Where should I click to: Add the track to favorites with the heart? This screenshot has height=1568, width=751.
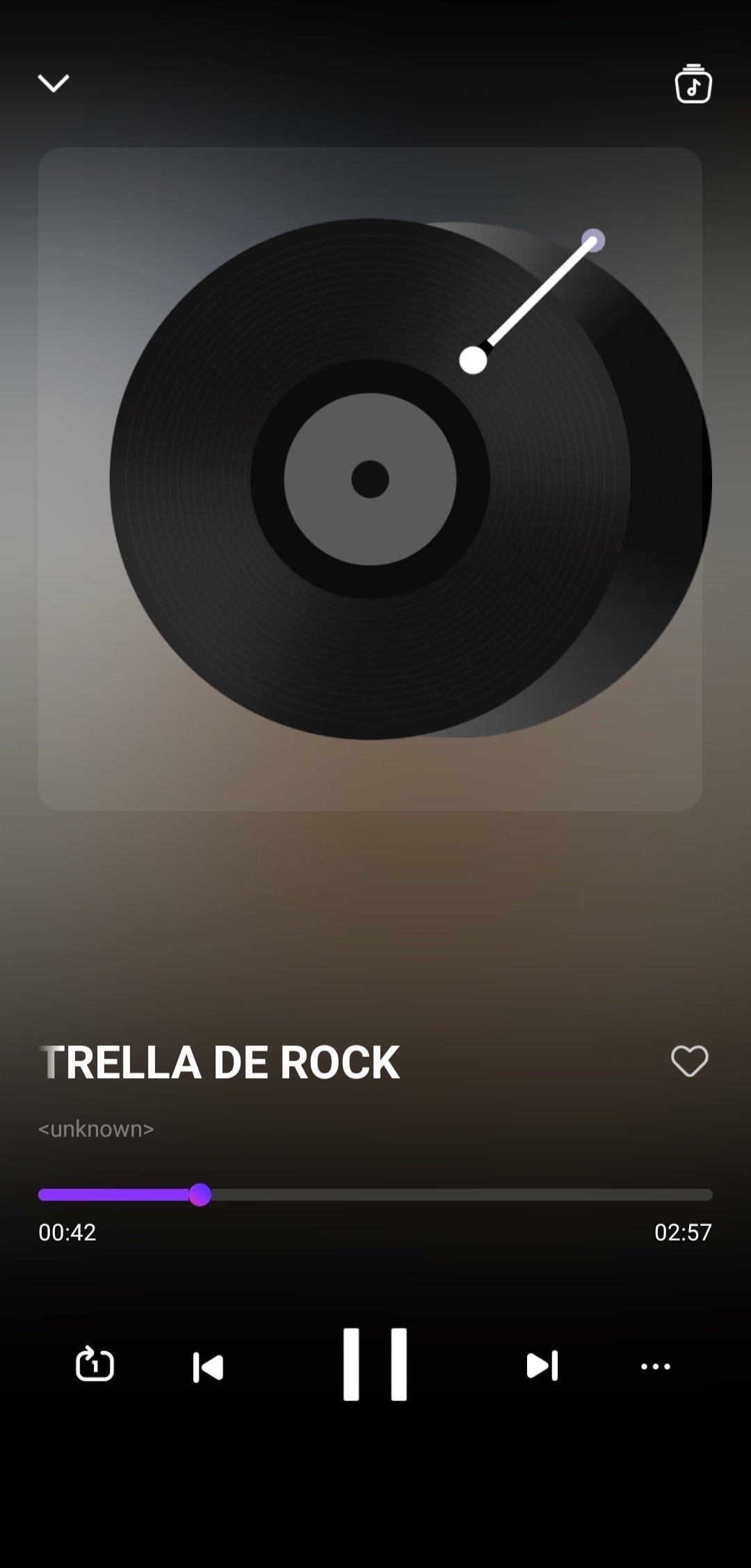click(689, 1061)
